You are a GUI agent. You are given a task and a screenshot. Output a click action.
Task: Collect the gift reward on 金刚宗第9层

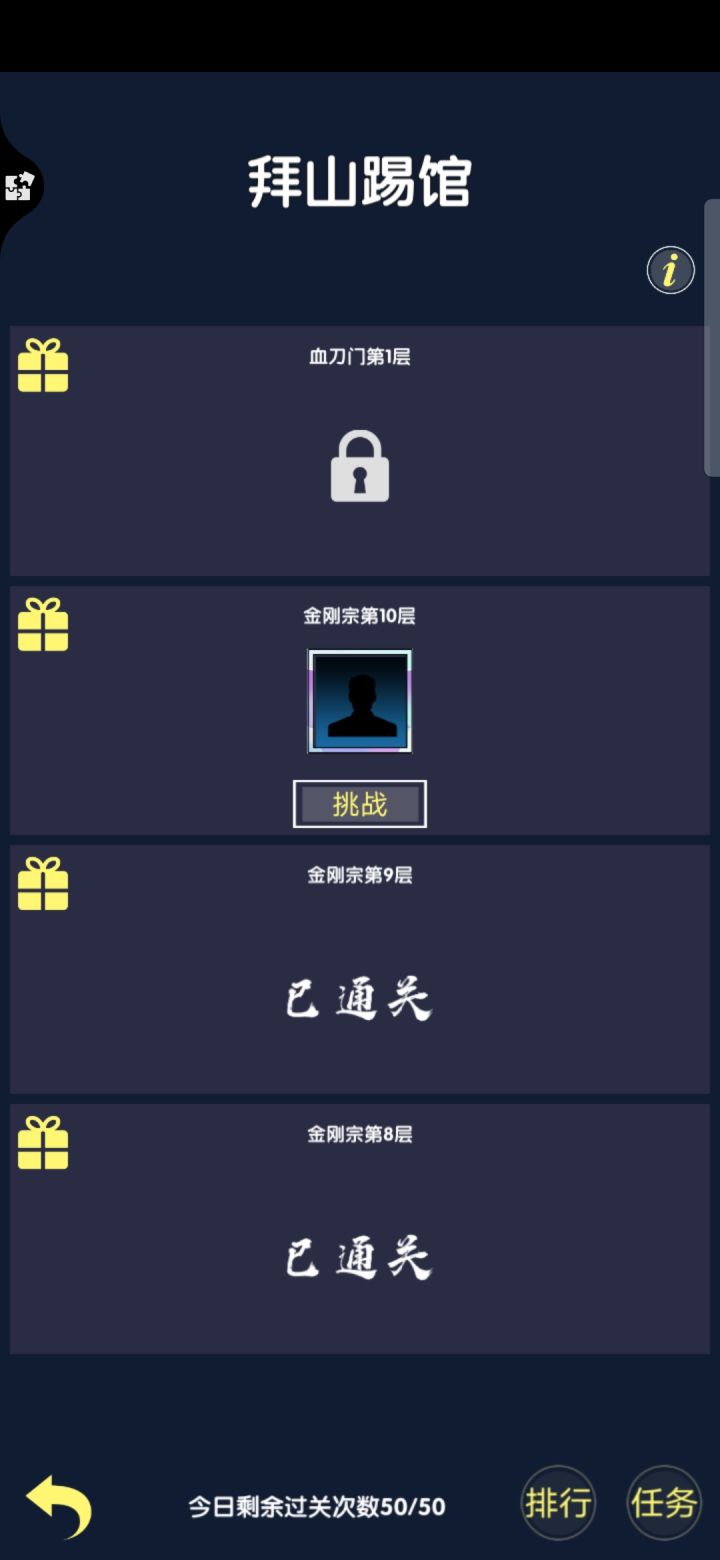44,884
